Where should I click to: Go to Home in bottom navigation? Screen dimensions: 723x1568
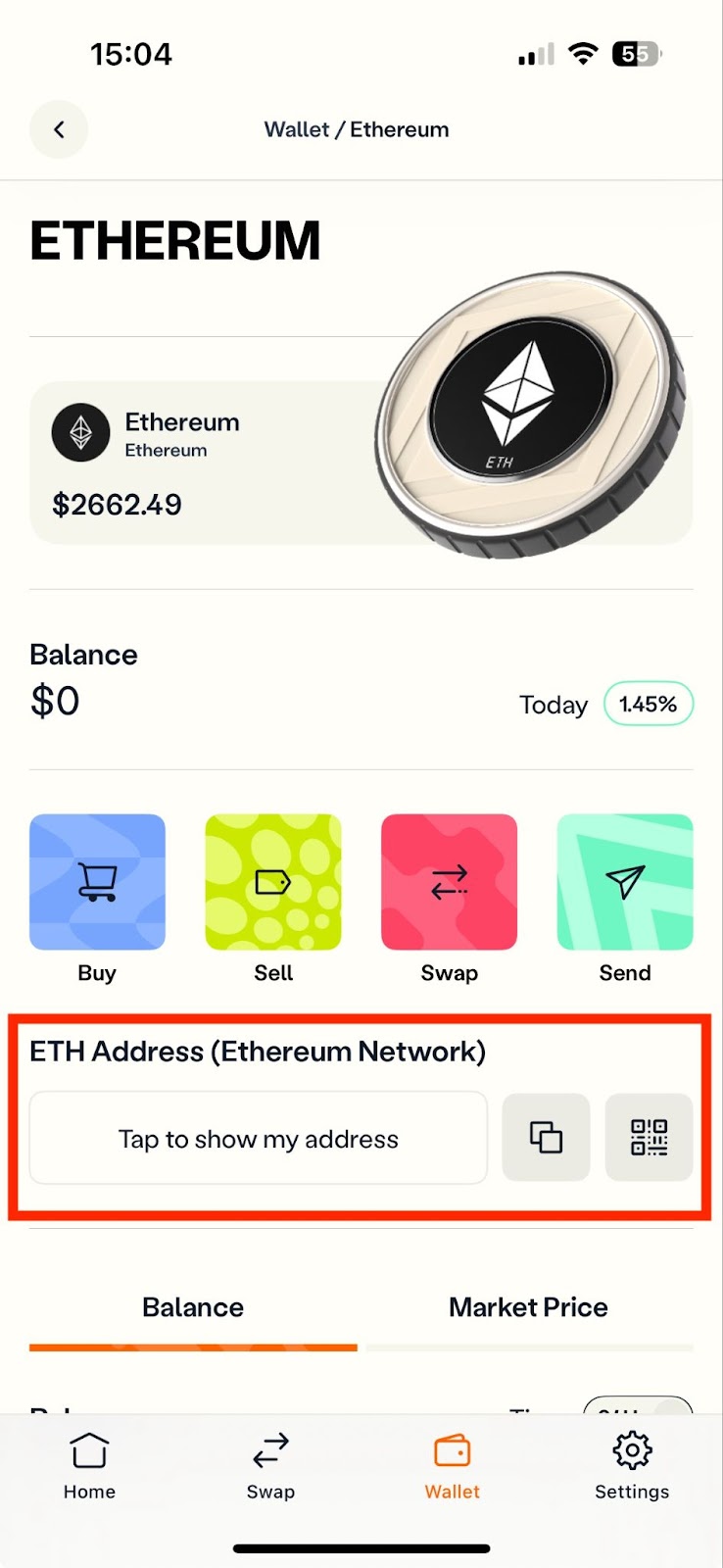pos(89,1466)
